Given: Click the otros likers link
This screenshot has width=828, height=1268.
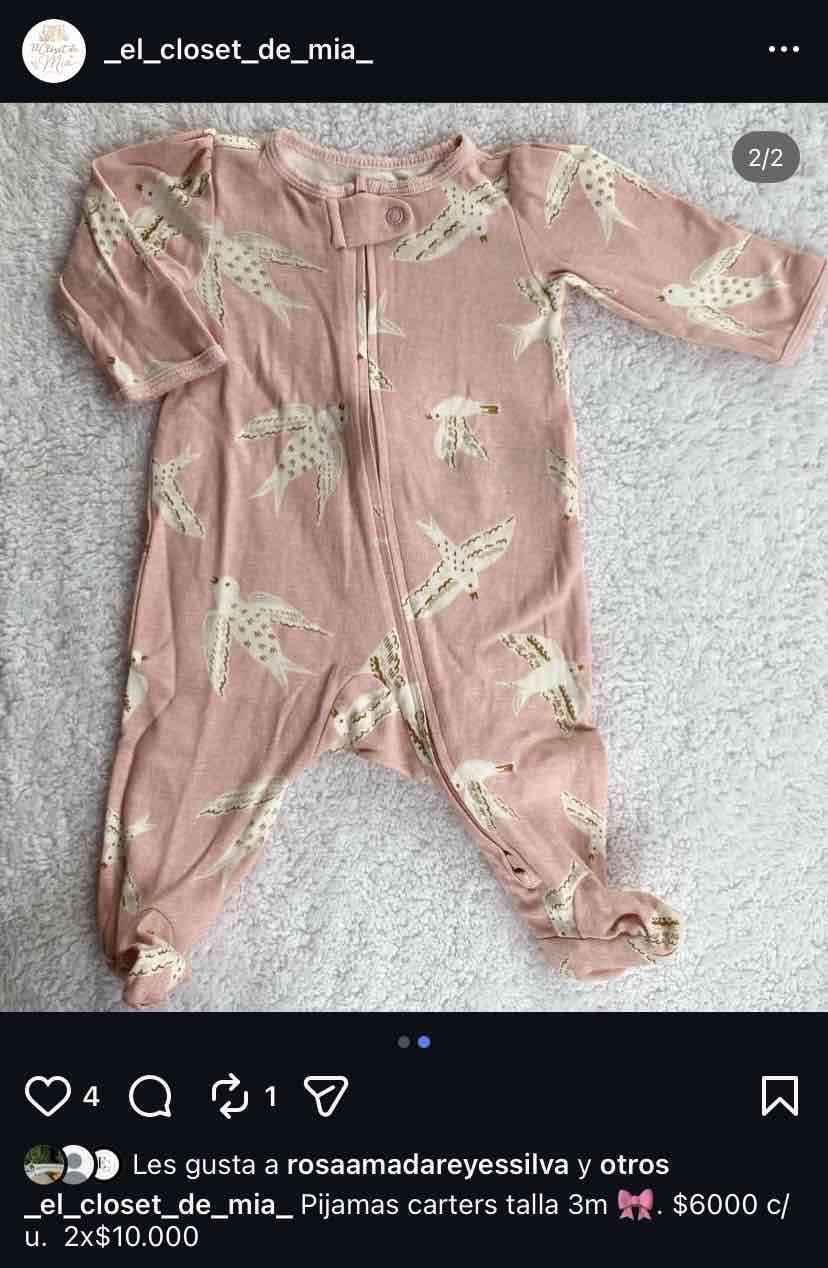Looking at the screenshot, I should click(x=632, y=1164).
